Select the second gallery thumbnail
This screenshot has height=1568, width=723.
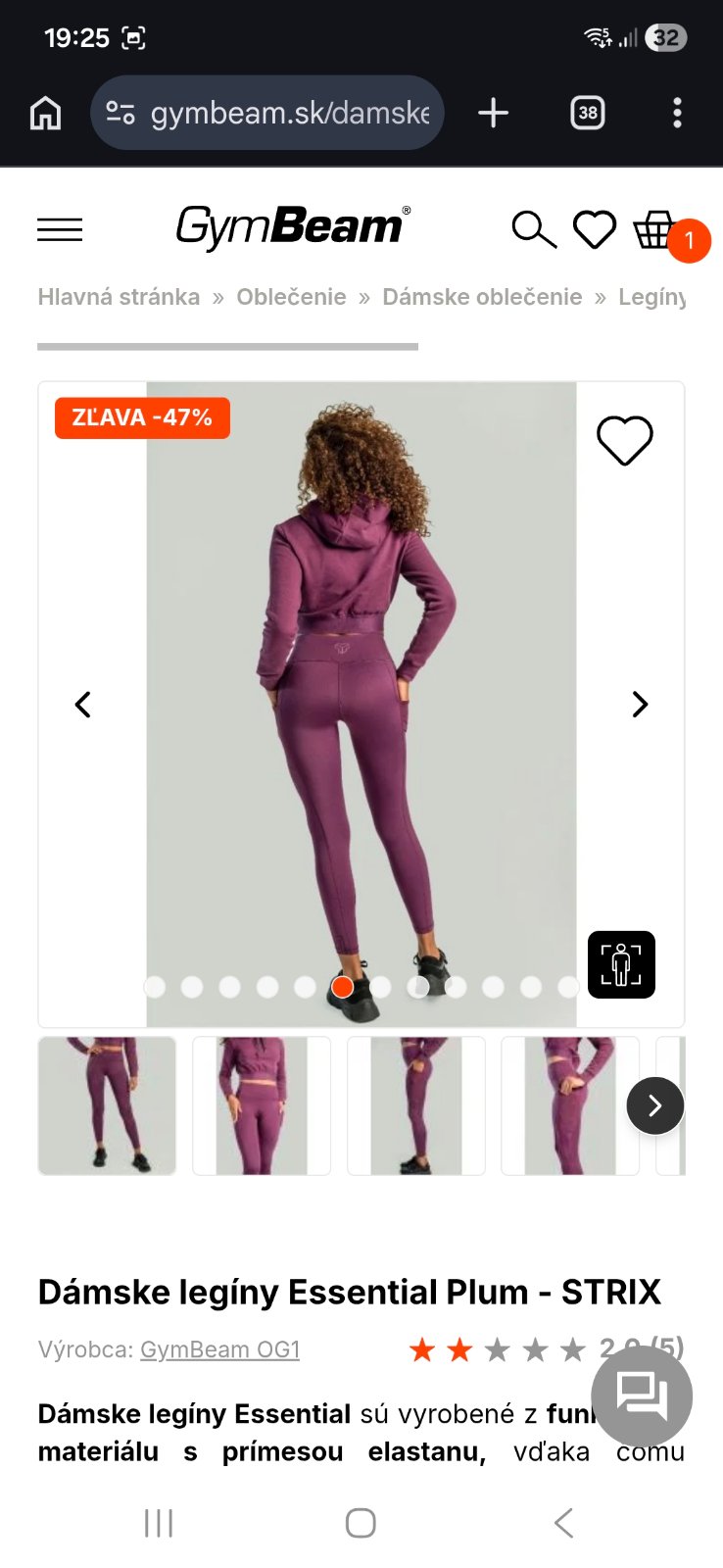(x=262, y=1105)
